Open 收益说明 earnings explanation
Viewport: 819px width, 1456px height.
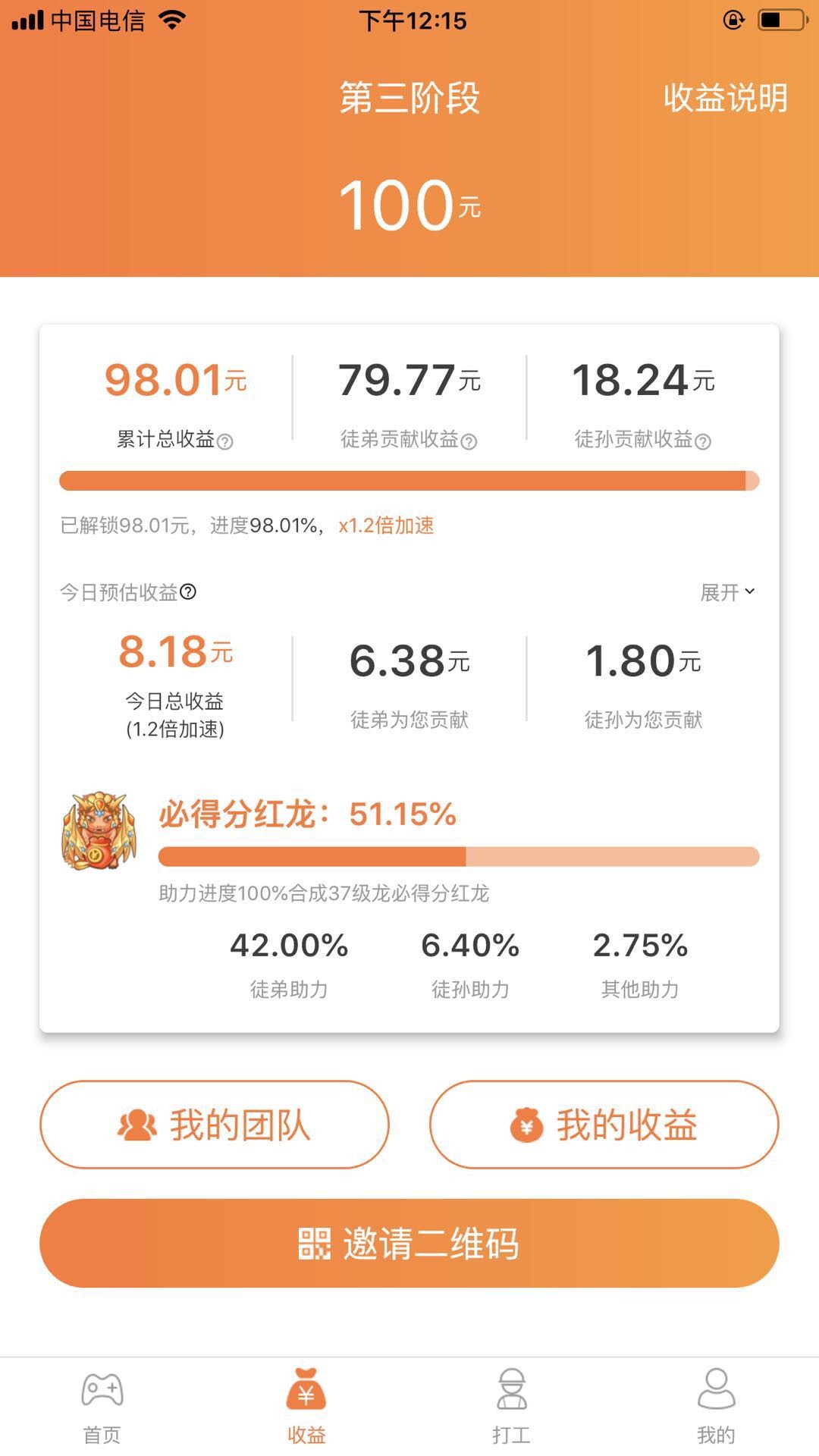coord(725,98)
